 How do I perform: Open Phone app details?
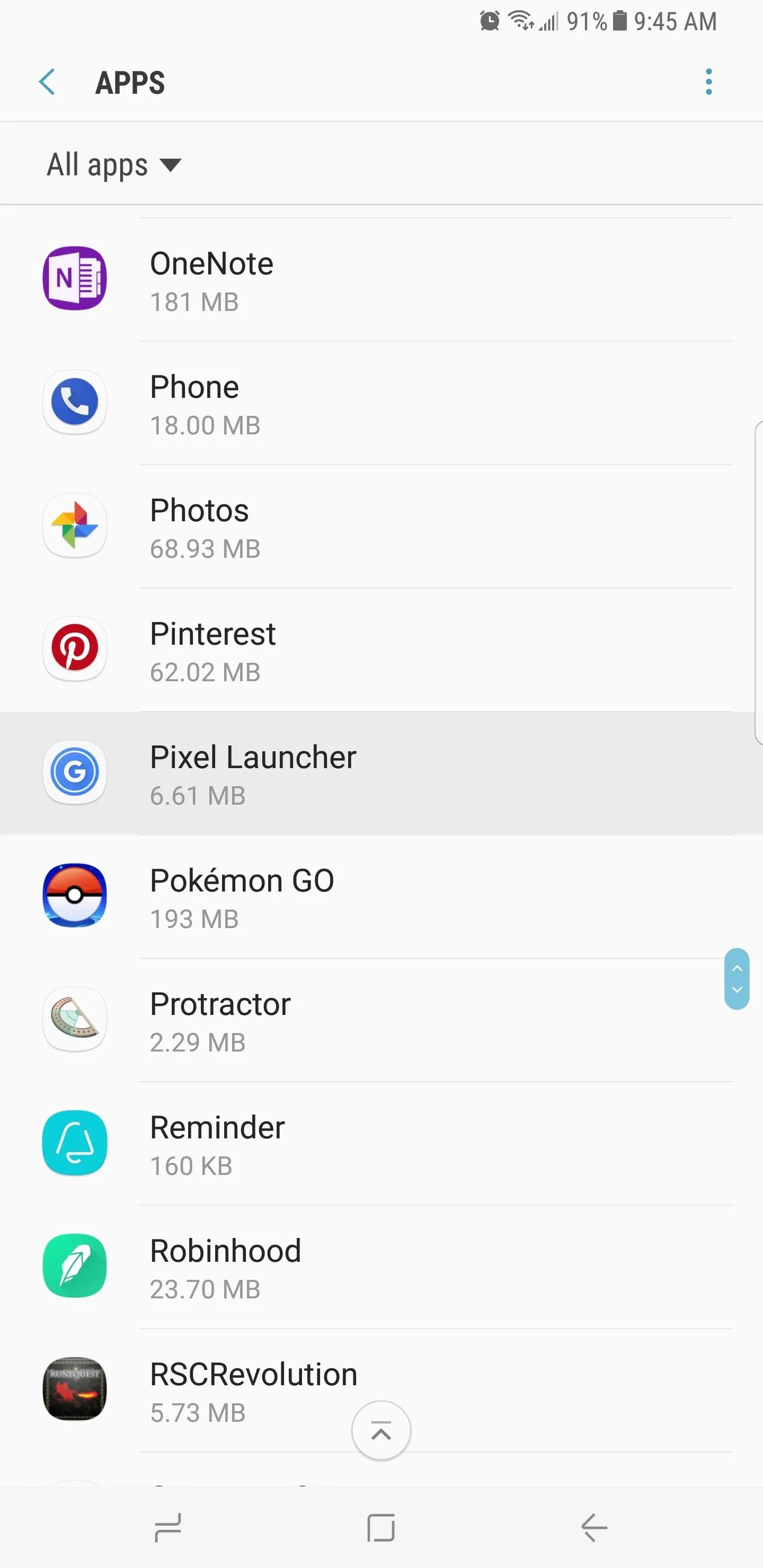pyautogui.click(x=381, y=403)
